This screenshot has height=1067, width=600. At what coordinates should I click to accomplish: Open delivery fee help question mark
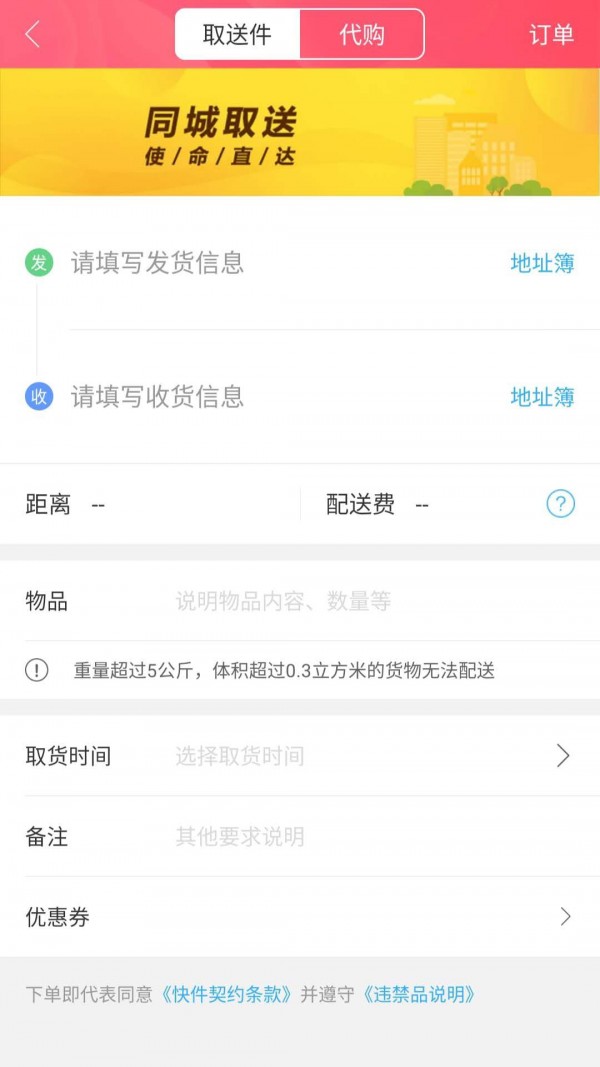pos(560,504)
